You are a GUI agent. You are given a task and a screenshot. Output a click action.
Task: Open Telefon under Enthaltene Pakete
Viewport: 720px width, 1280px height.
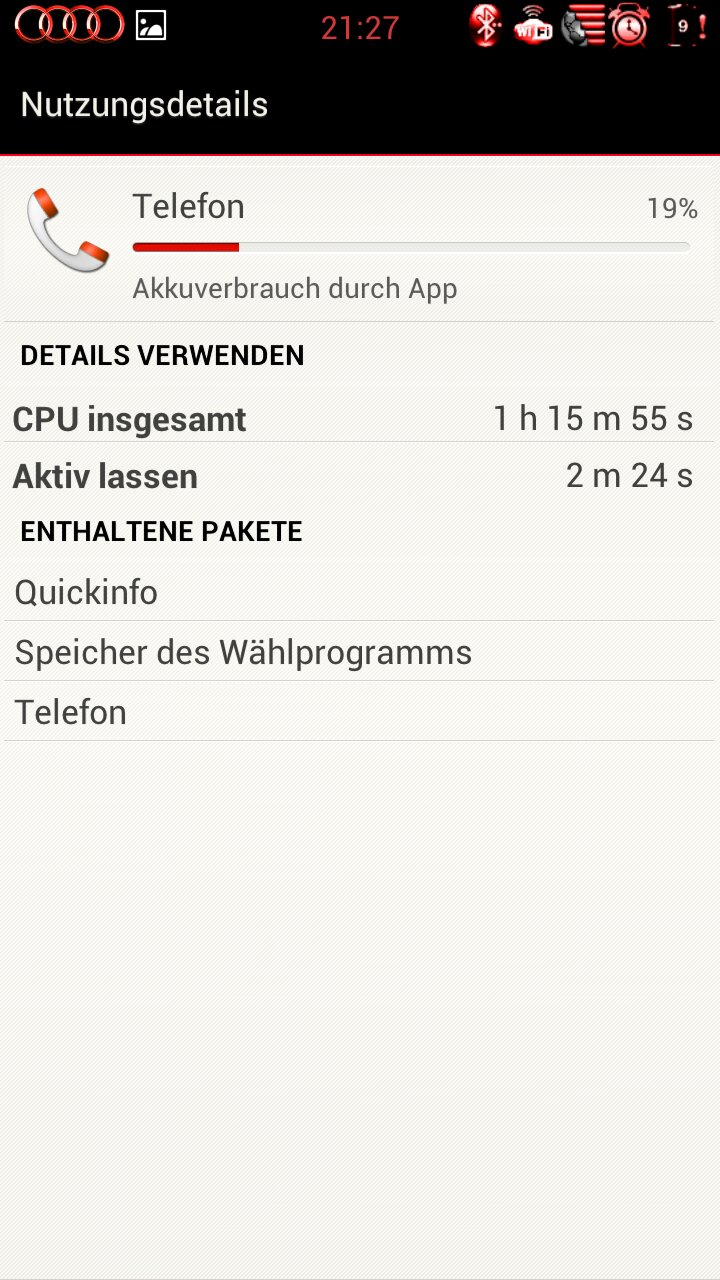[360, 712]
